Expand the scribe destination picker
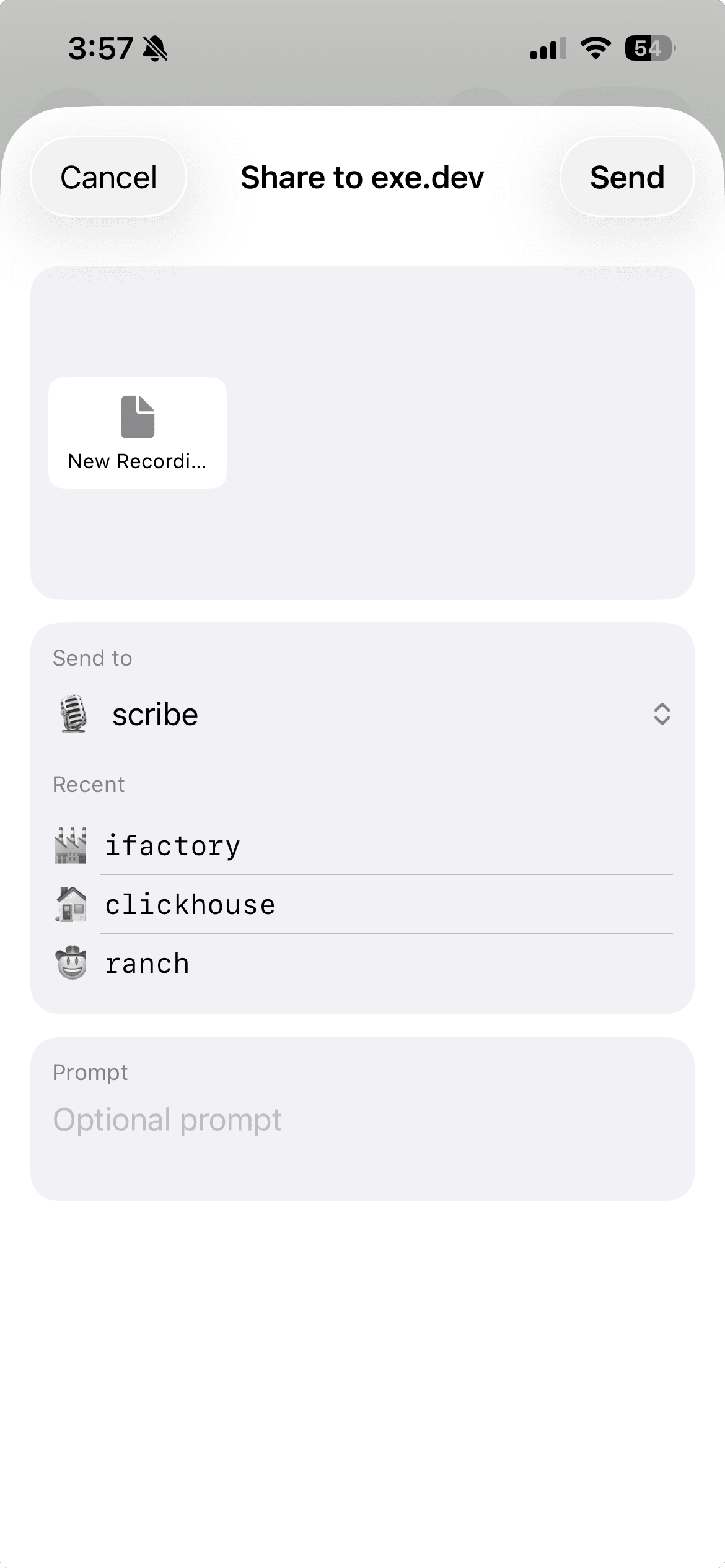This screenshot has height=1568, width=725. click(x=362, y=714)
